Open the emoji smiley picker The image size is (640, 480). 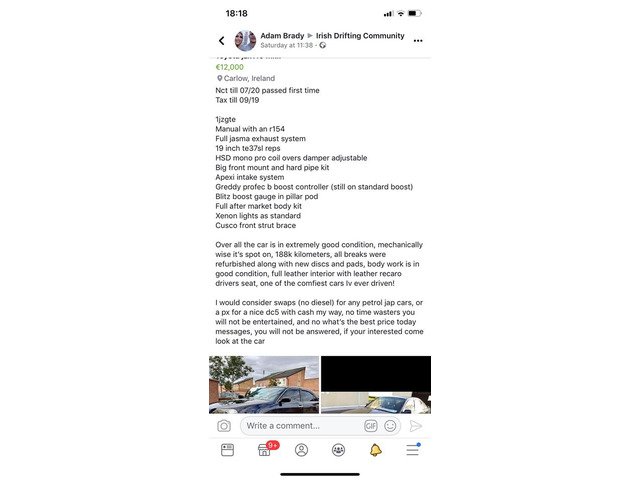click(390, 426)
